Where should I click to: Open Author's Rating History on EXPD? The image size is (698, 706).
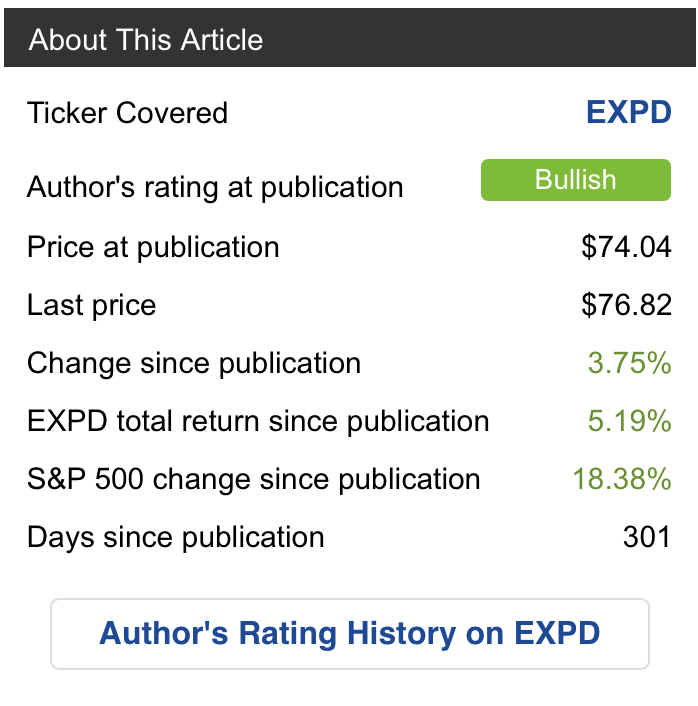point(350,634)
